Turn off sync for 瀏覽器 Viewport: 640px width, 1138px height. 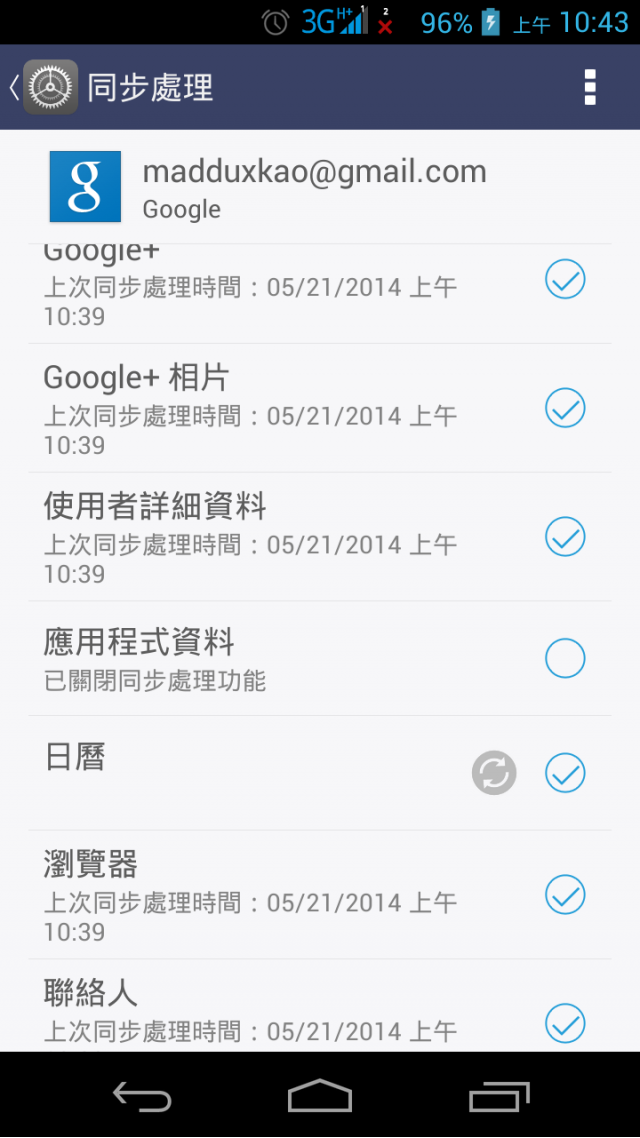pos(565,894)
